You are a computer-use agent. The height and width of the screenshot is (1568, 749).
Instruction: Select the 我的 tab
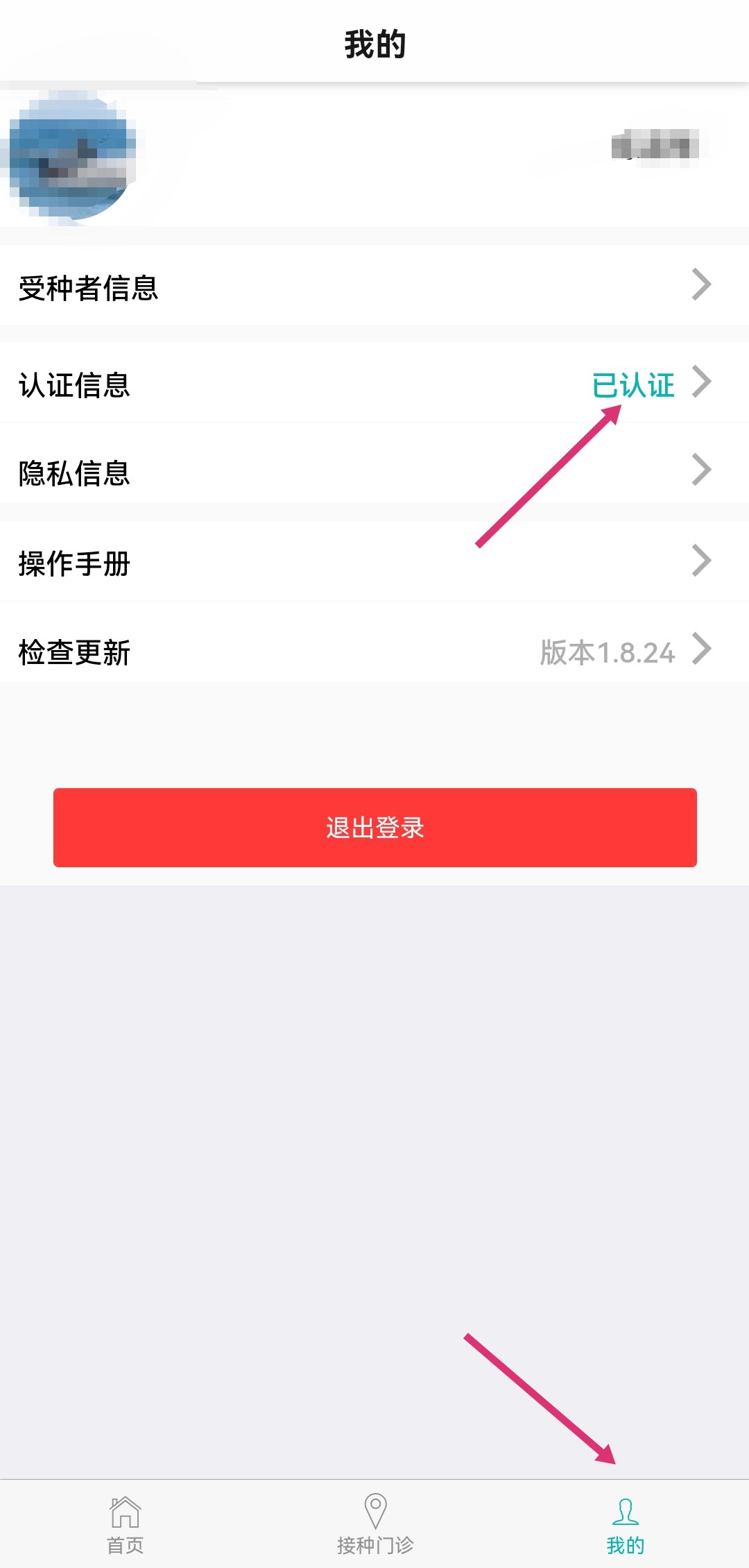tap(625, 1524)
